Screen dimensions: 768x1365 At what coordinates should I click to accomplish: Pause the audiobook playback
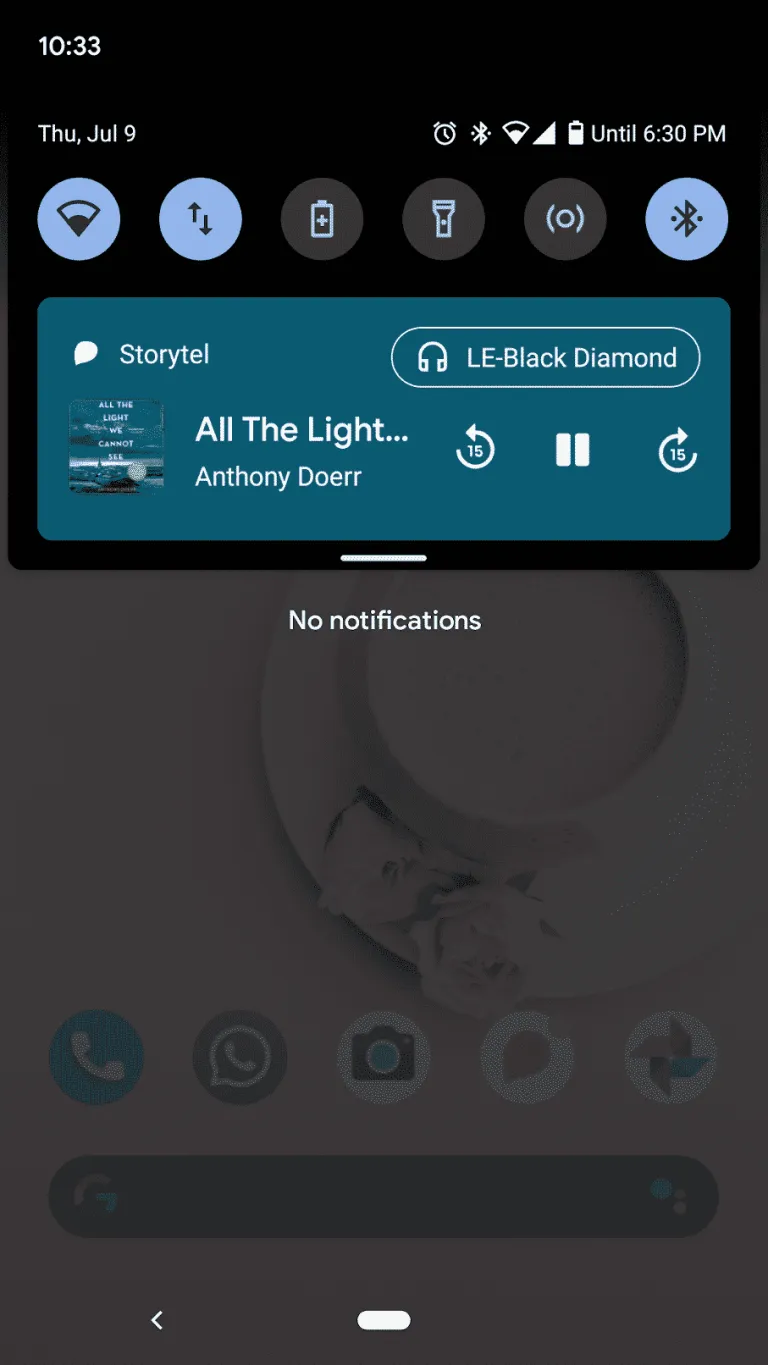point(573,451)
